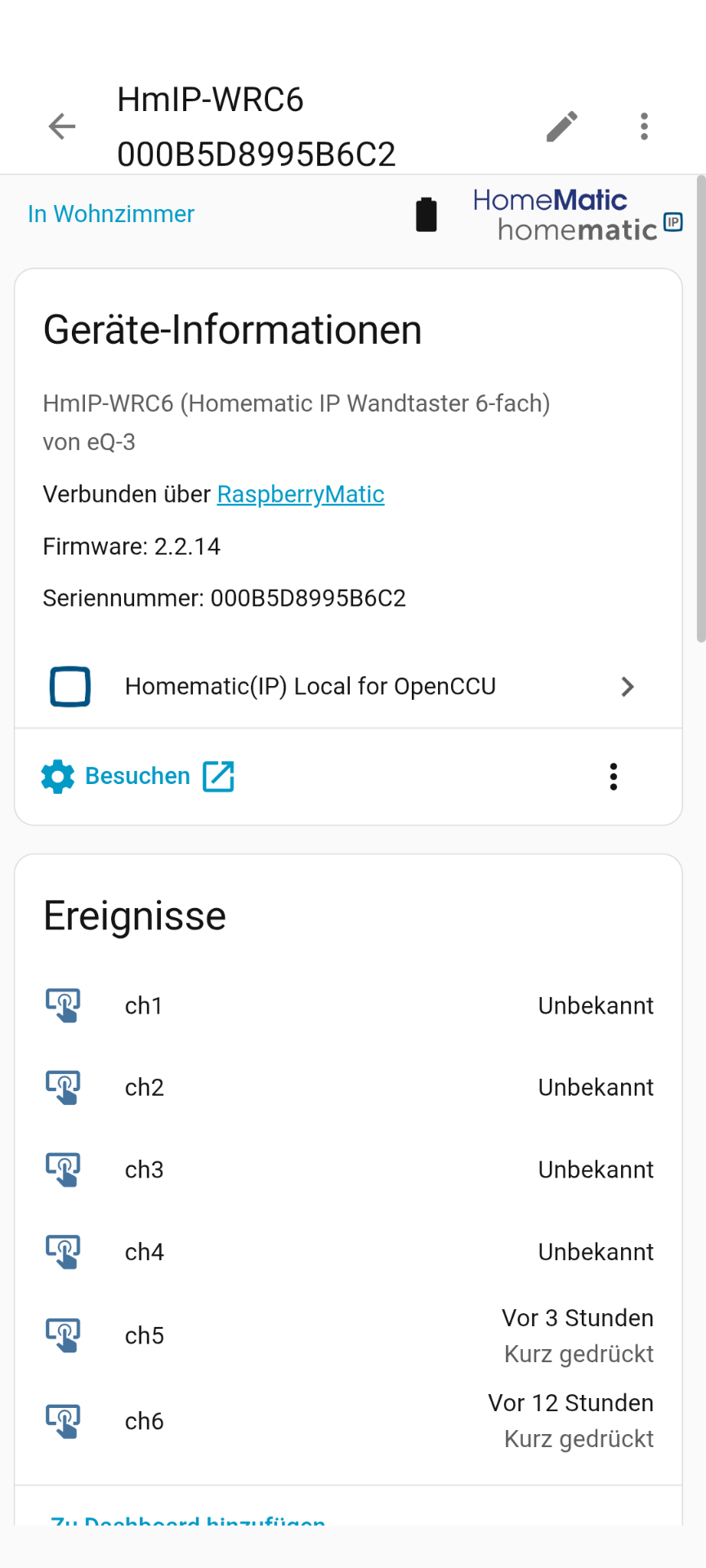The width and height of the screenshot is (706, 1568).
Task: Open the In Wohnzimmer area link
Action: tap(111, 214)
